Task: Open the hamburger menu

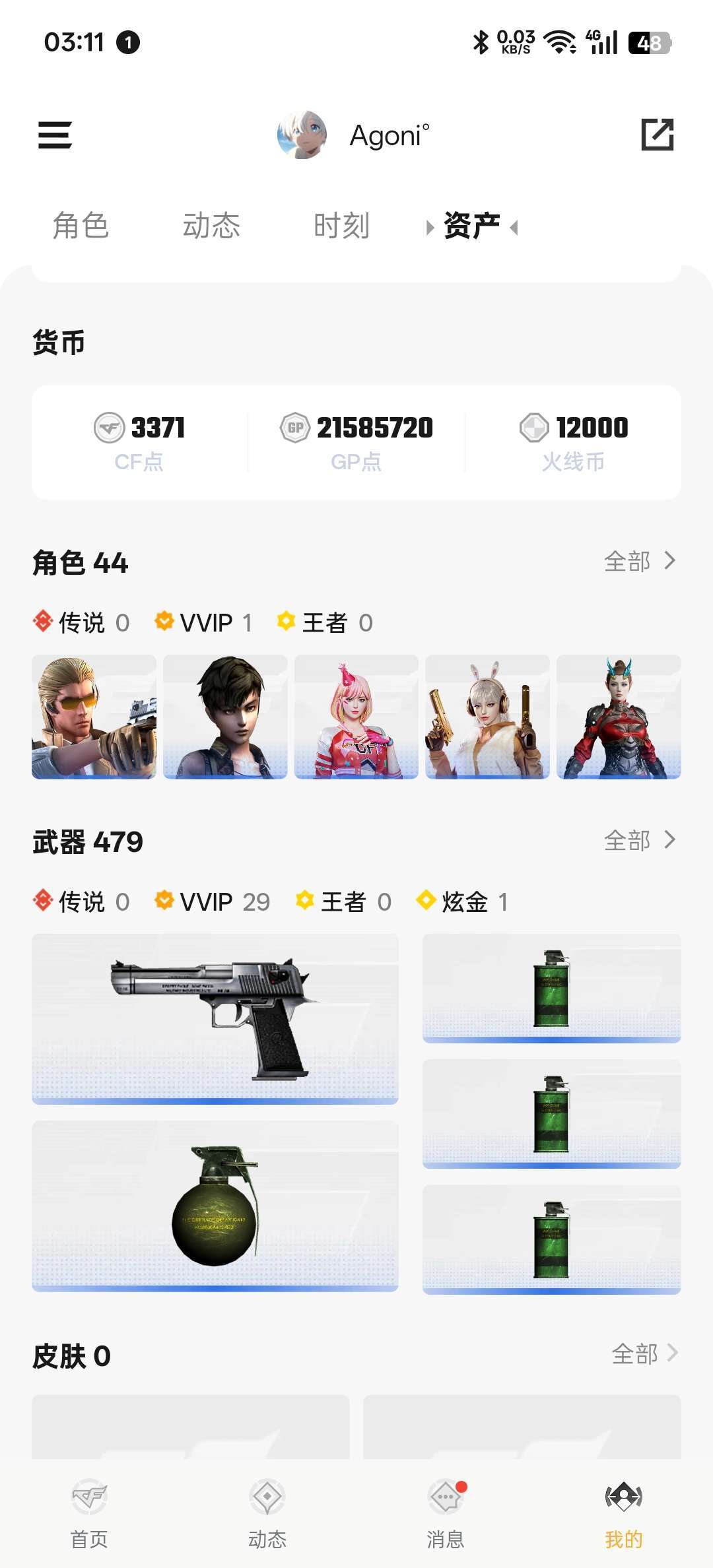Action: pos(55,135)
